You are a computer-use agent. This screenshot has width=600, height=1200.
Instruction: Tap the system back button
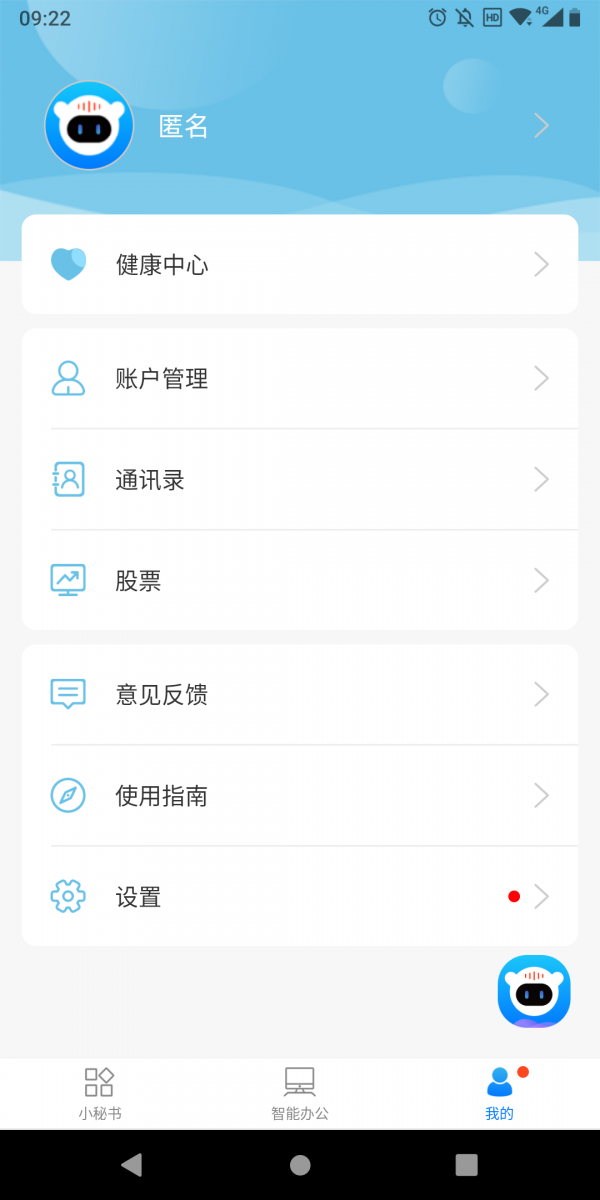[x=131, y=1164]
